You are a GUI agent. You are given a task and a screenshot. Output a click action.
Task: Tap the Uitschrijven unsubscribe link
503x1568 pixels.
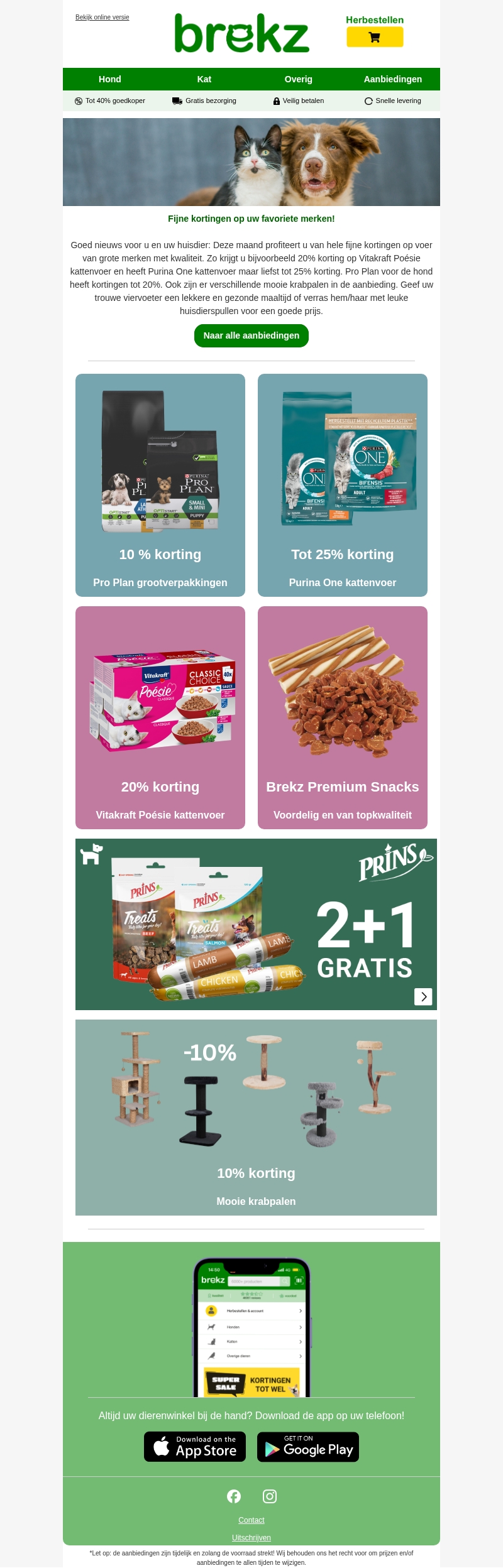[251, 1538]
